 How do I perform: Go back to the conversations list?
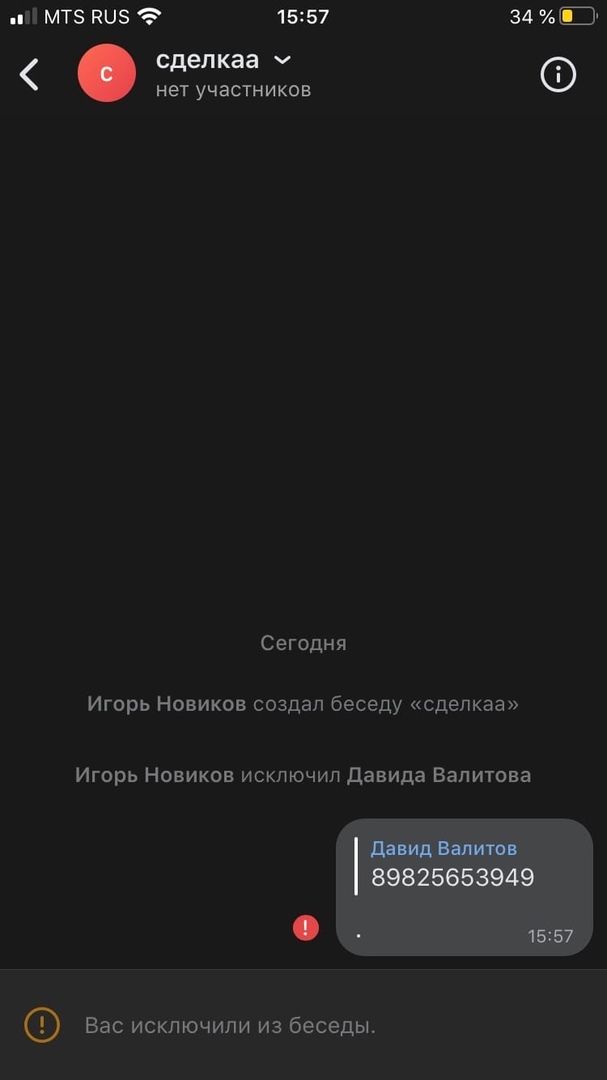pyautogui.click(x=30, y=74)
